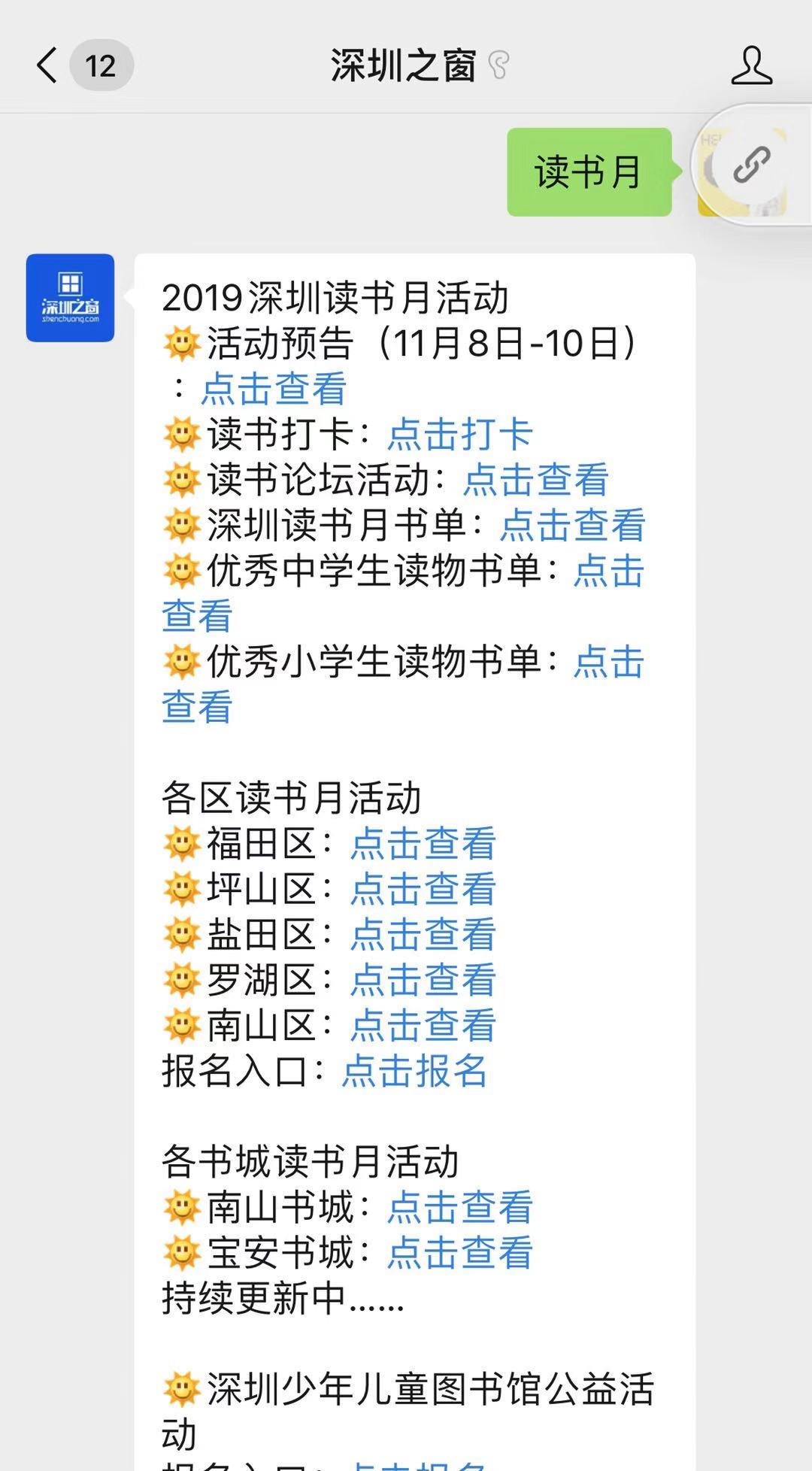Check 福田区 reading month activities
The height and width of the screenshot is (1471, 812).
pos(423,843)
